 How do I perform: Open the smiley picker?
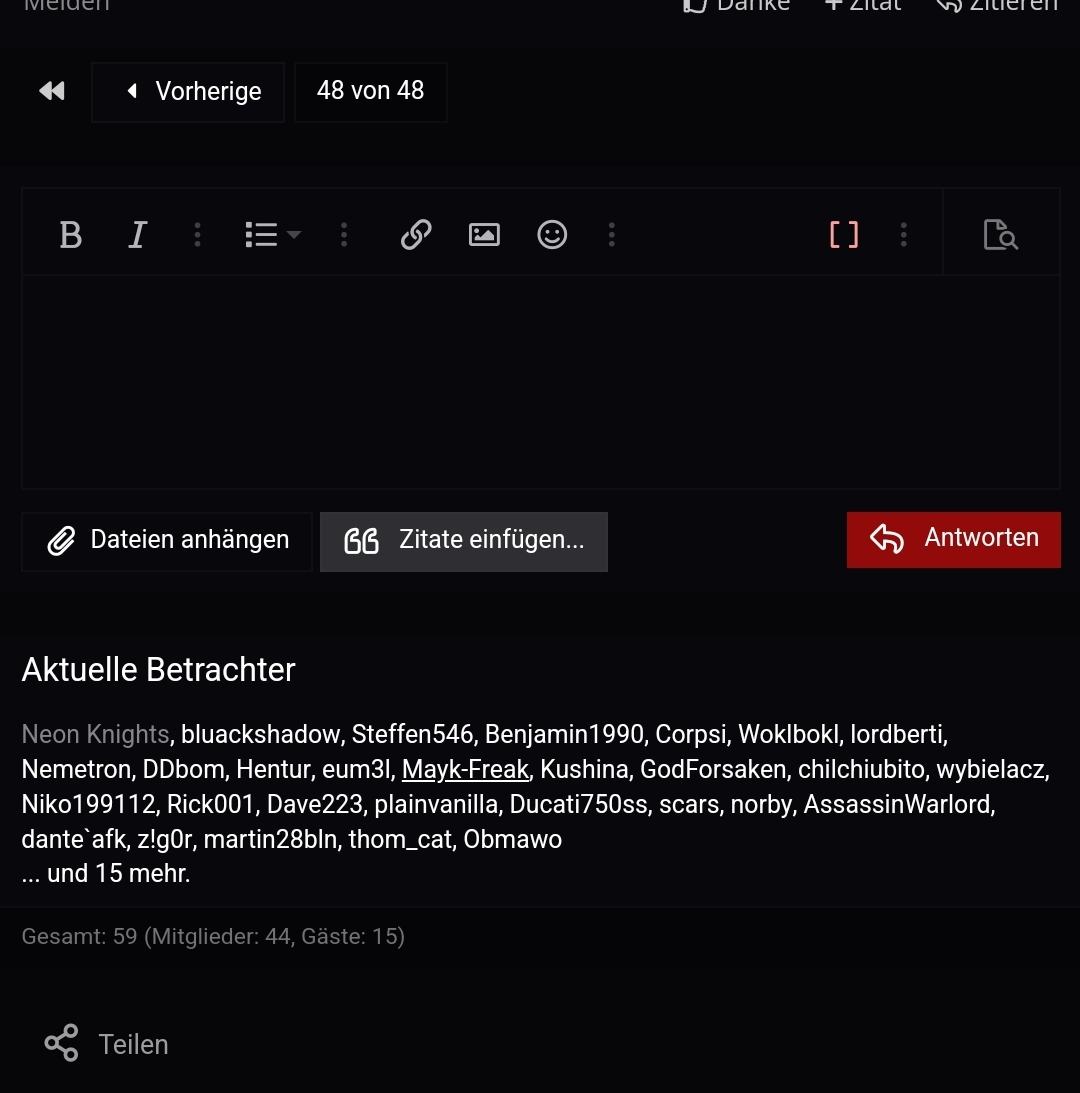[552, 235]
